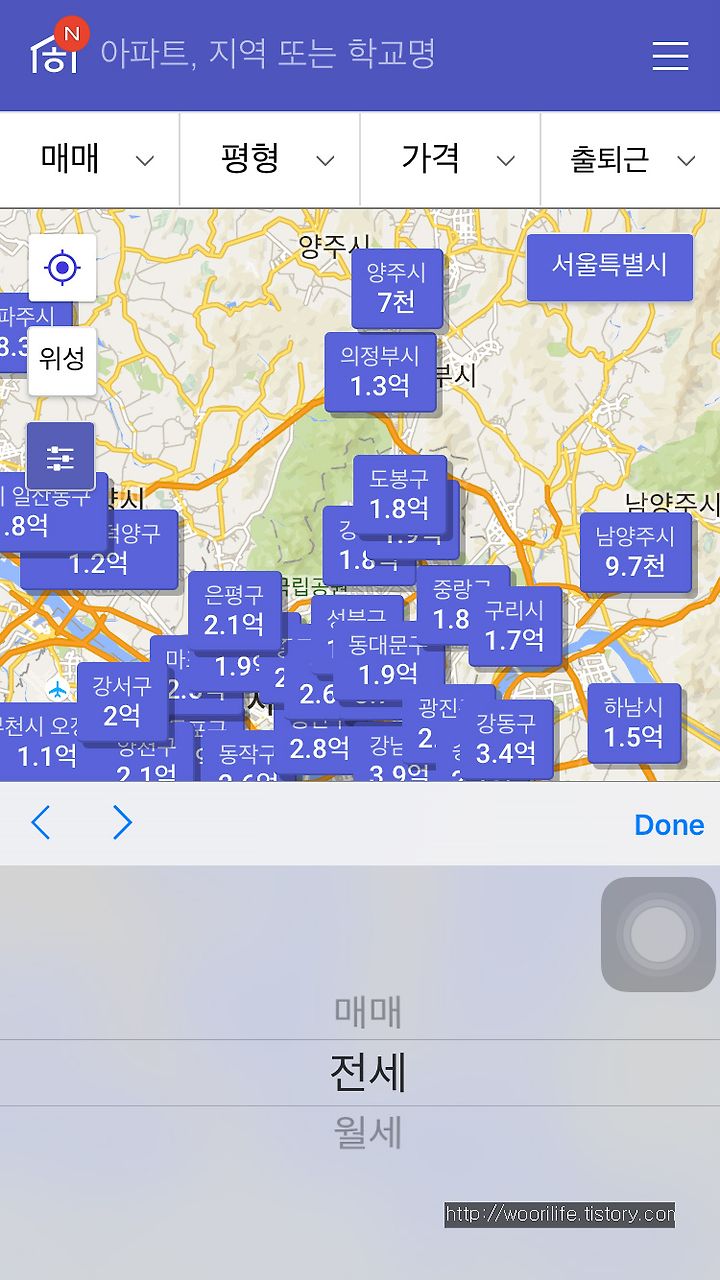Go to next field with right arrow
The width and height of the screenshot is (720, 1280).
pos(122,823)
